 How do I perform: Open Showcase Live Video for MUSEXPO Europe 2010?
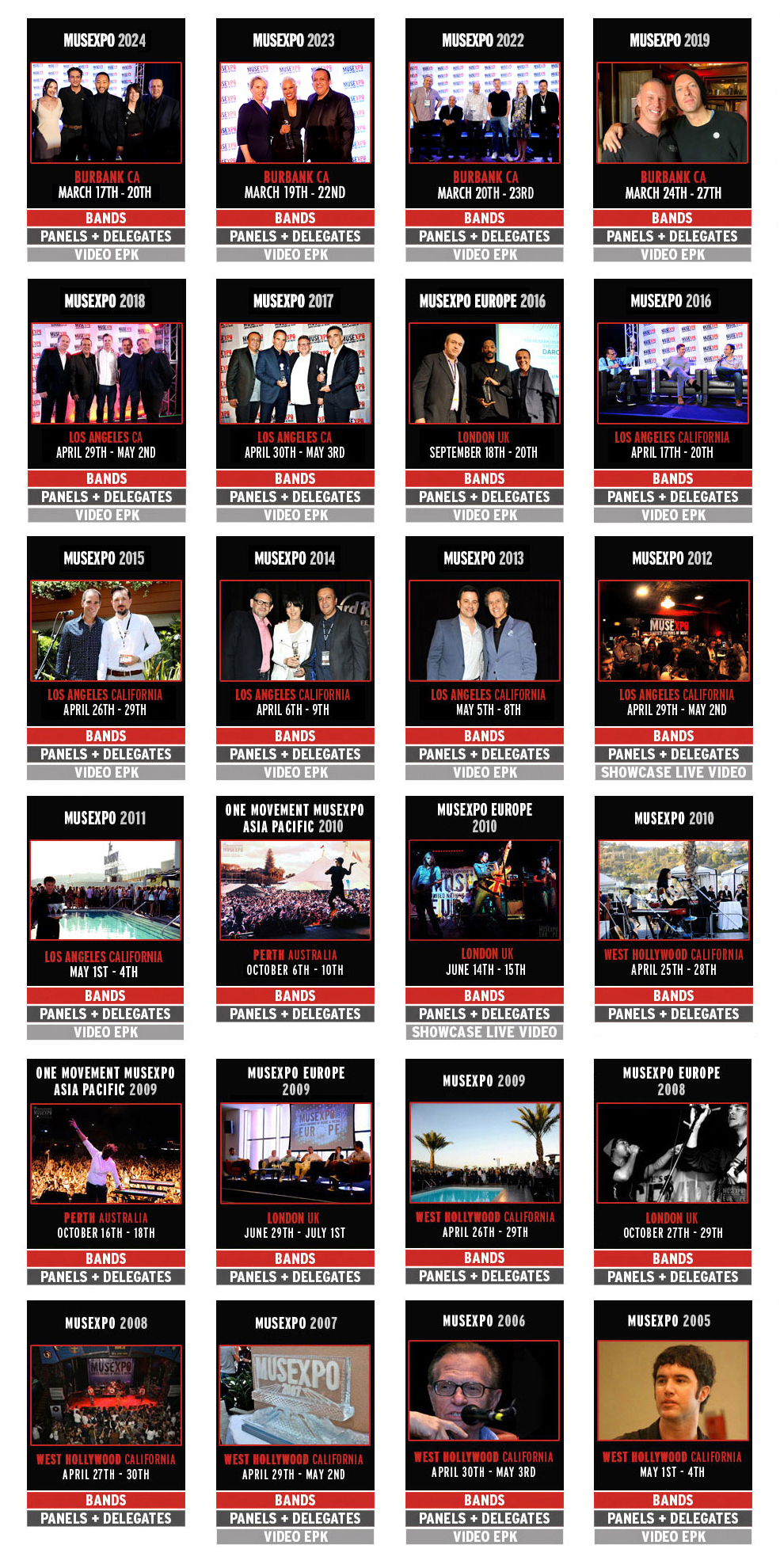pos(485,1032)
